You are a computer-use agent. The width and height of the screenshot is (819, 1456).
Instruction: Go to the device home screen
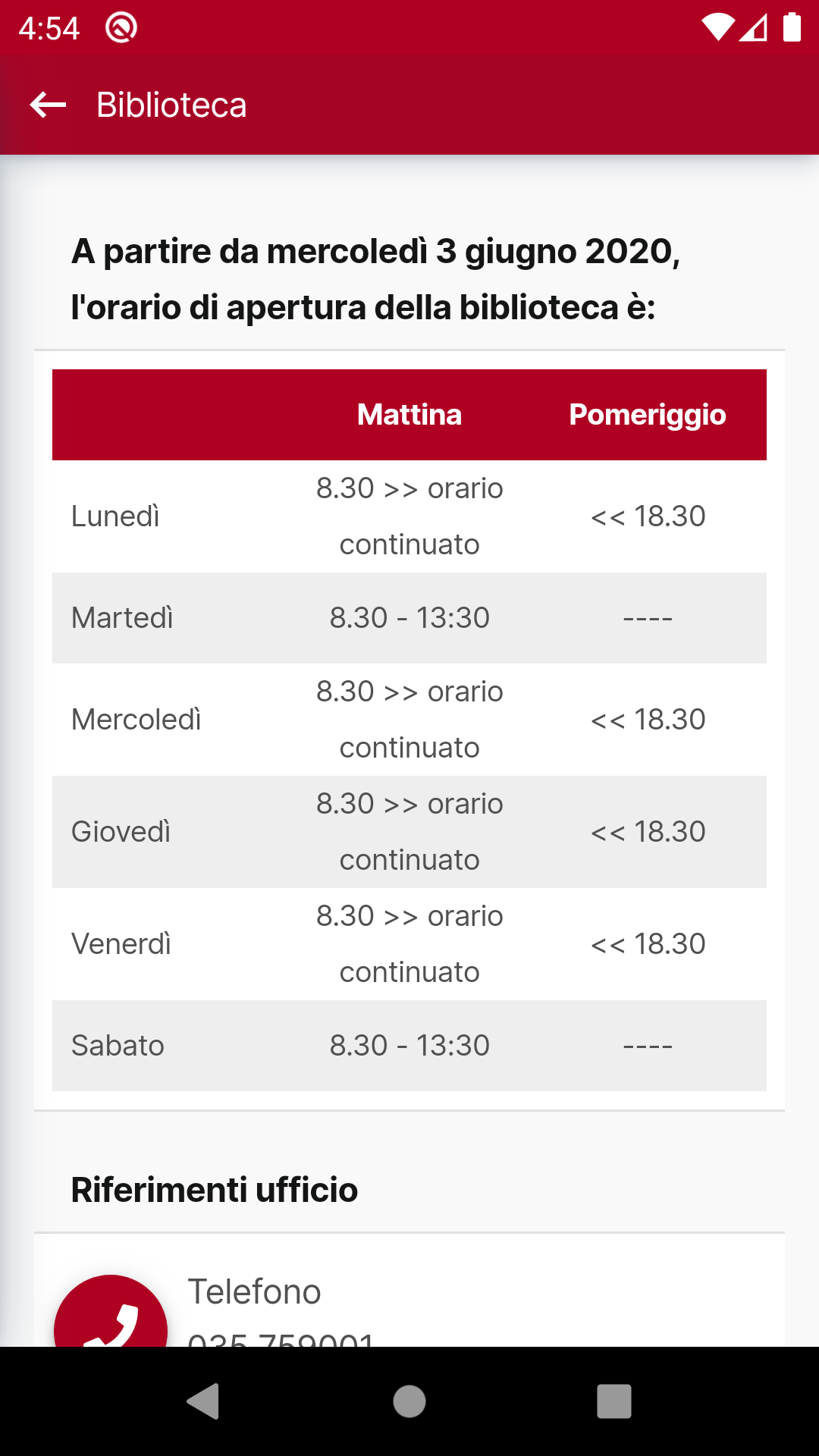click(x=409, y=1401)
